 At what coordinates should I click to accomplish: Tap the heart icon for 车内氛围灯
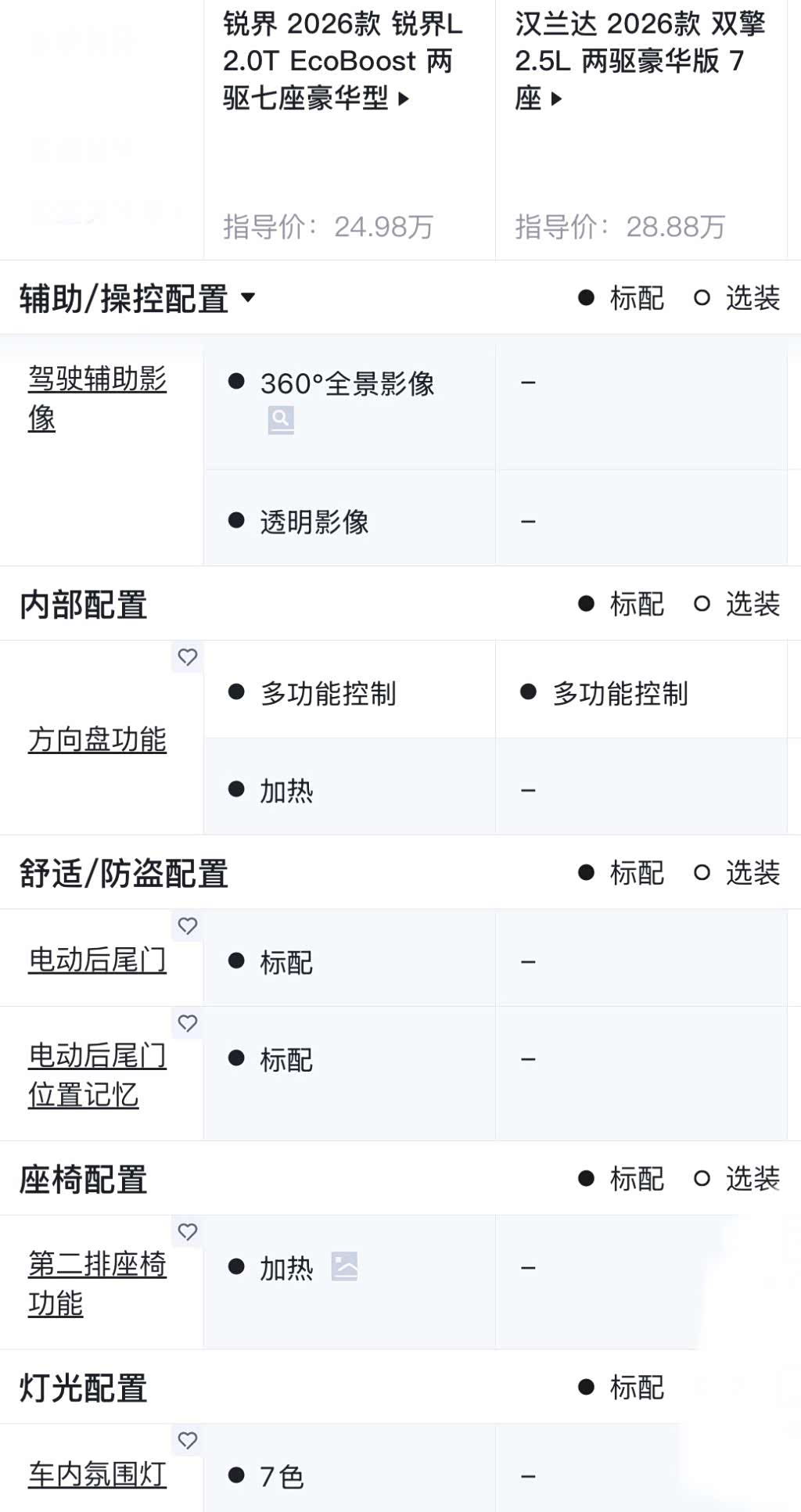click(188, 1440)
